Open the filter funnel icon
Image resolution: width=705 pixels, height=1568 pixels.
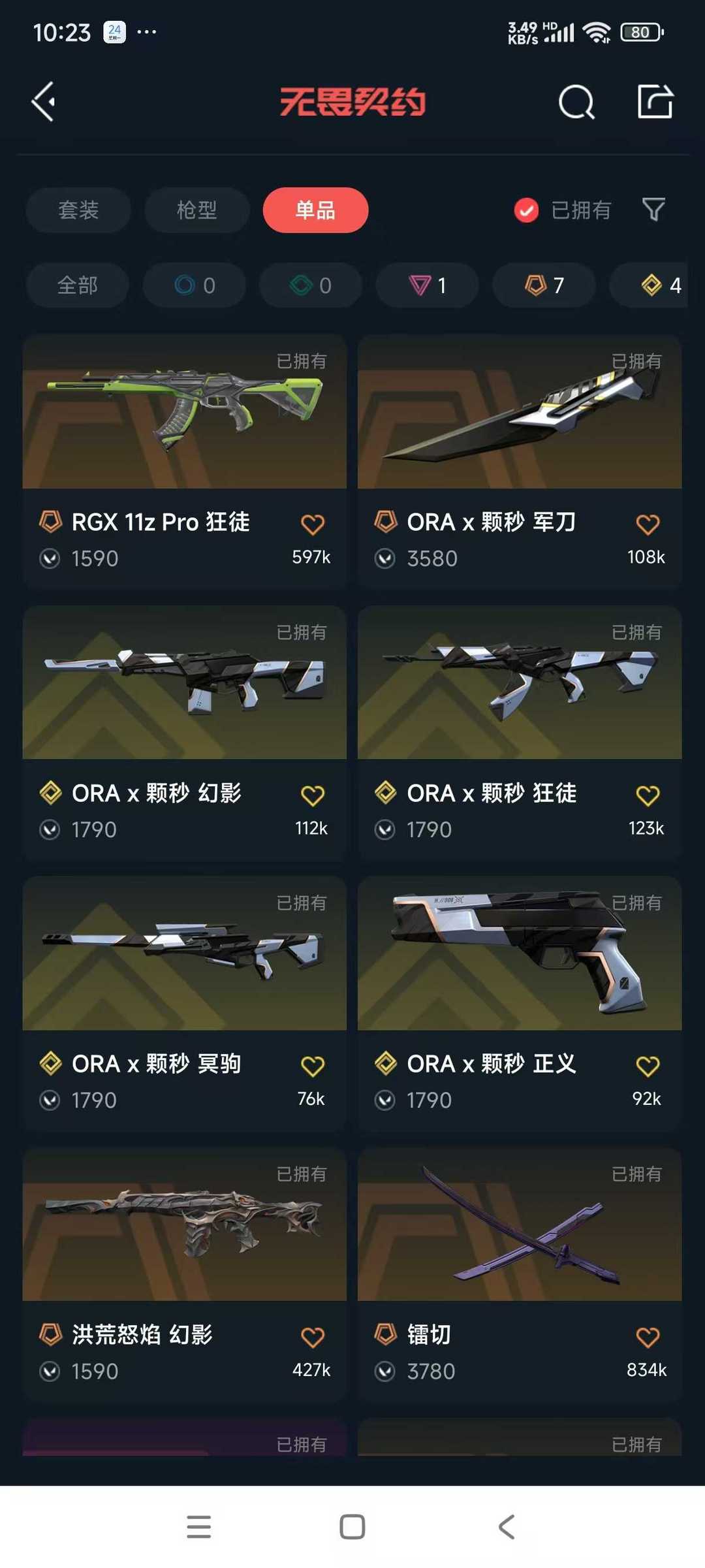pyautogui.click(x=655, y=210)
